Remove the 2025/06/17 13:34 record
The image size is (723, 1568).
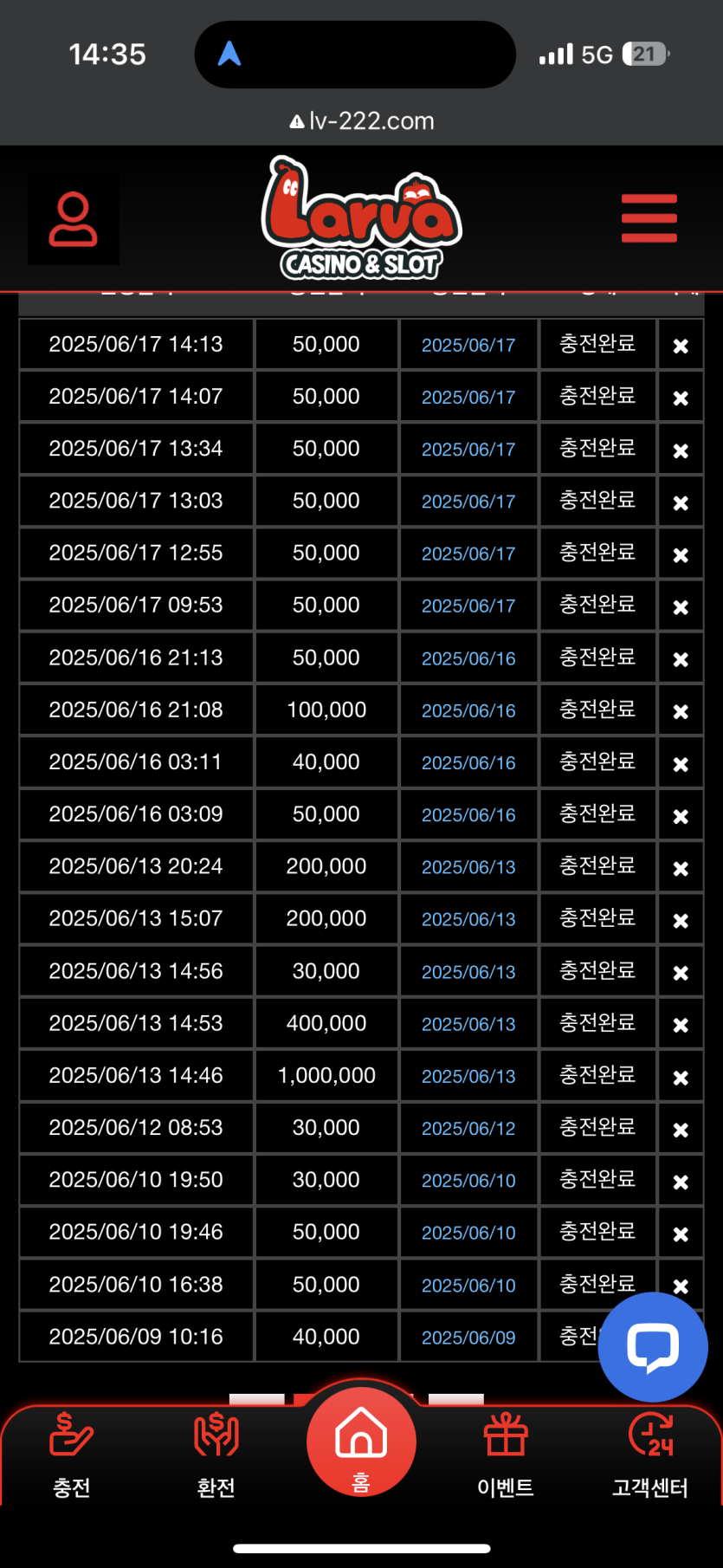click(x=681, y=450)
